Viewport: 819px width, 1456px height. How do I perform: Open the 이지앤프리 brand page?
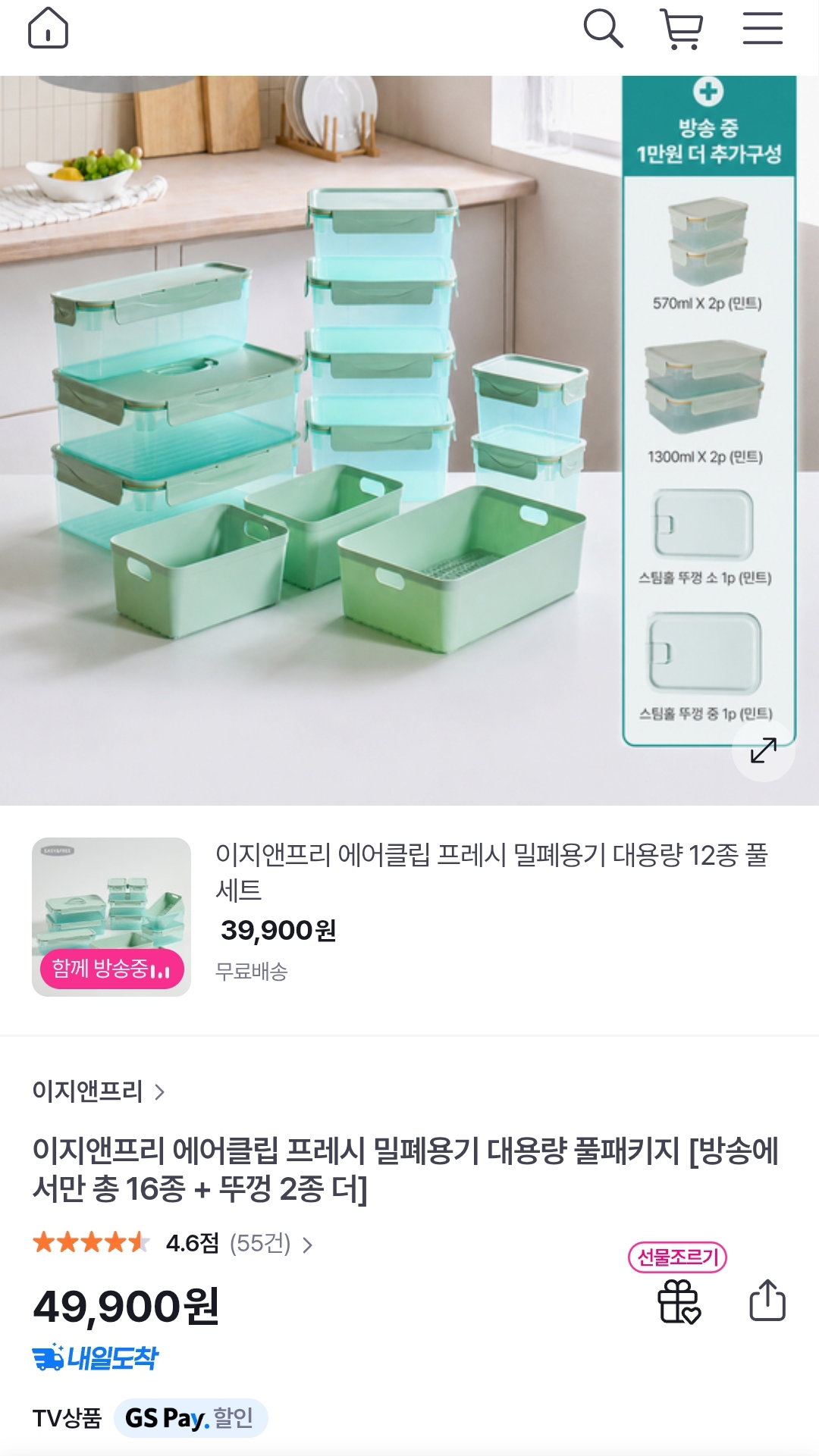pos(99,1091)
